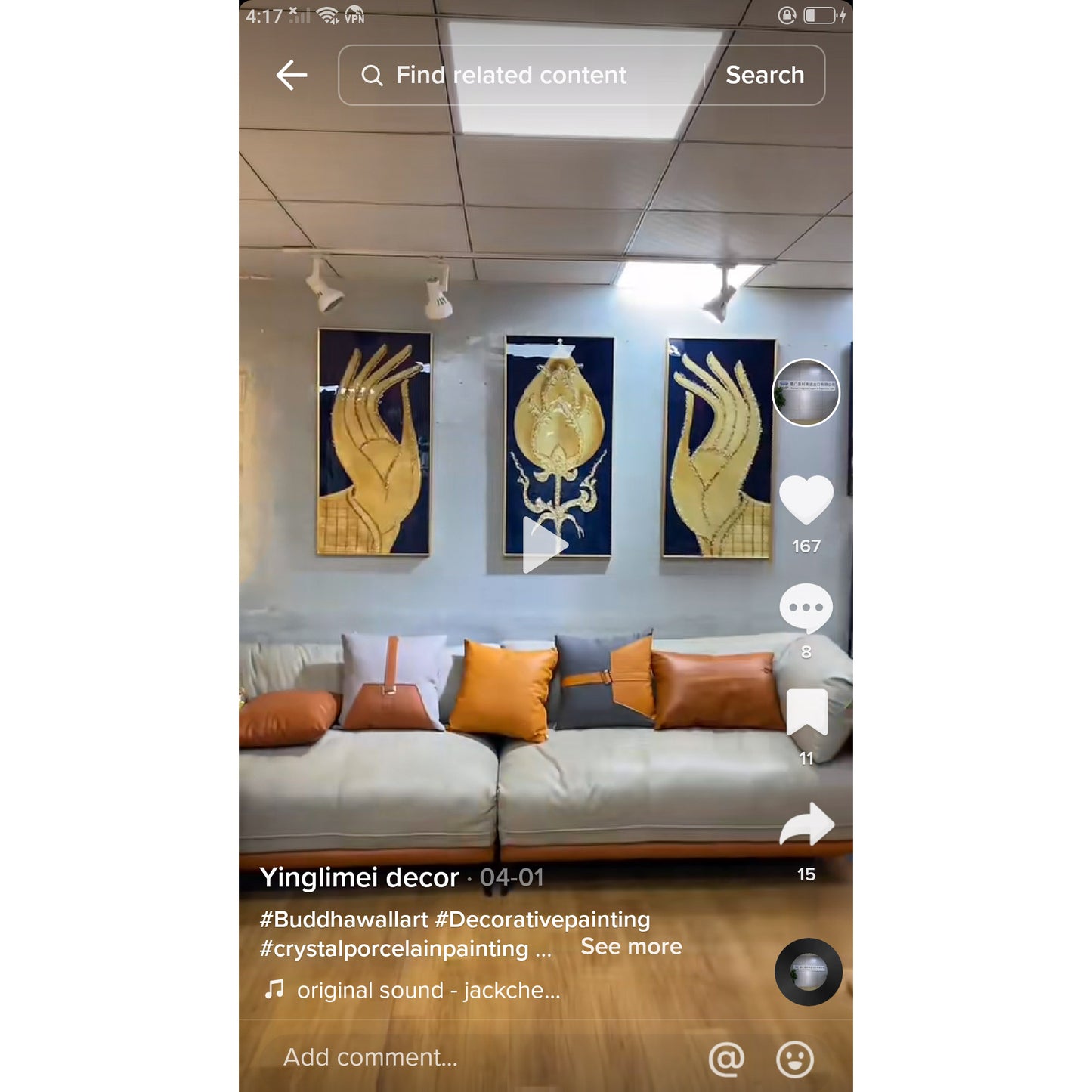Share the video via arrow icon
Viewport: 1092px width, 1092px height.
pyautogui.click(x=806, y=824)
